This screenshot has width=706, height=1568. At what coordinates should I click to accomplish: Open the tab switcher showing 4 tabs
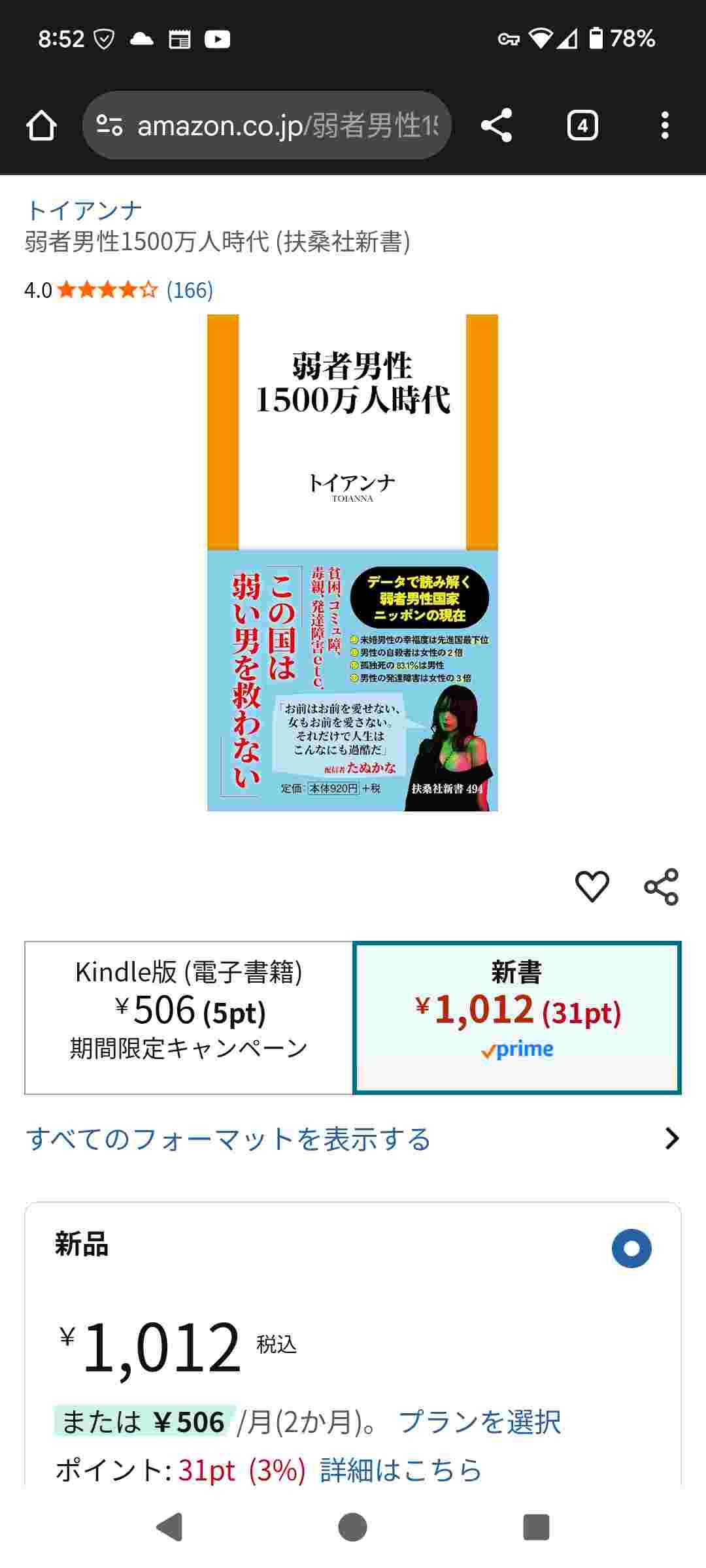pyautogui.click(x=582, y=125)
